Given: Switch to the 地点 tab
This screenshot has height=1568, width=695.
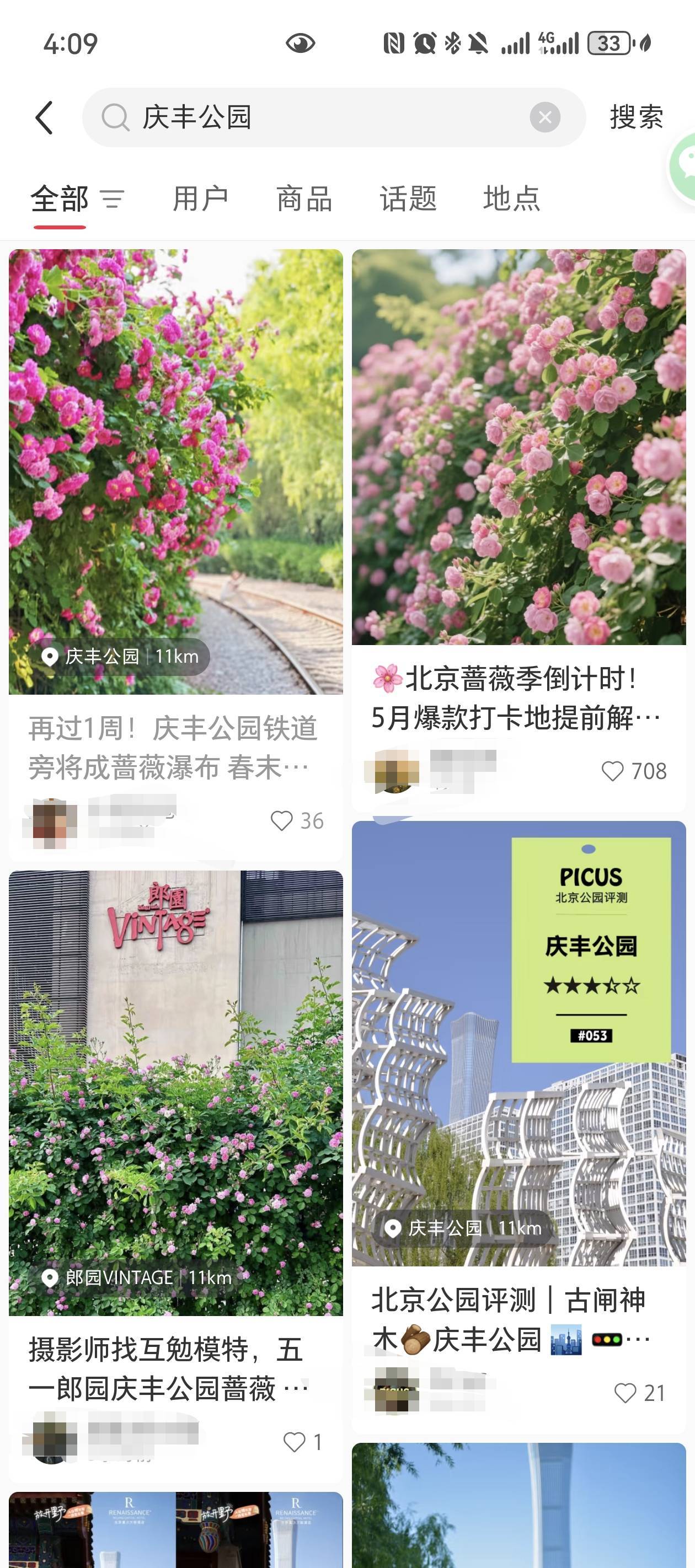Looking at the screenshot, I should pos(512,199).
